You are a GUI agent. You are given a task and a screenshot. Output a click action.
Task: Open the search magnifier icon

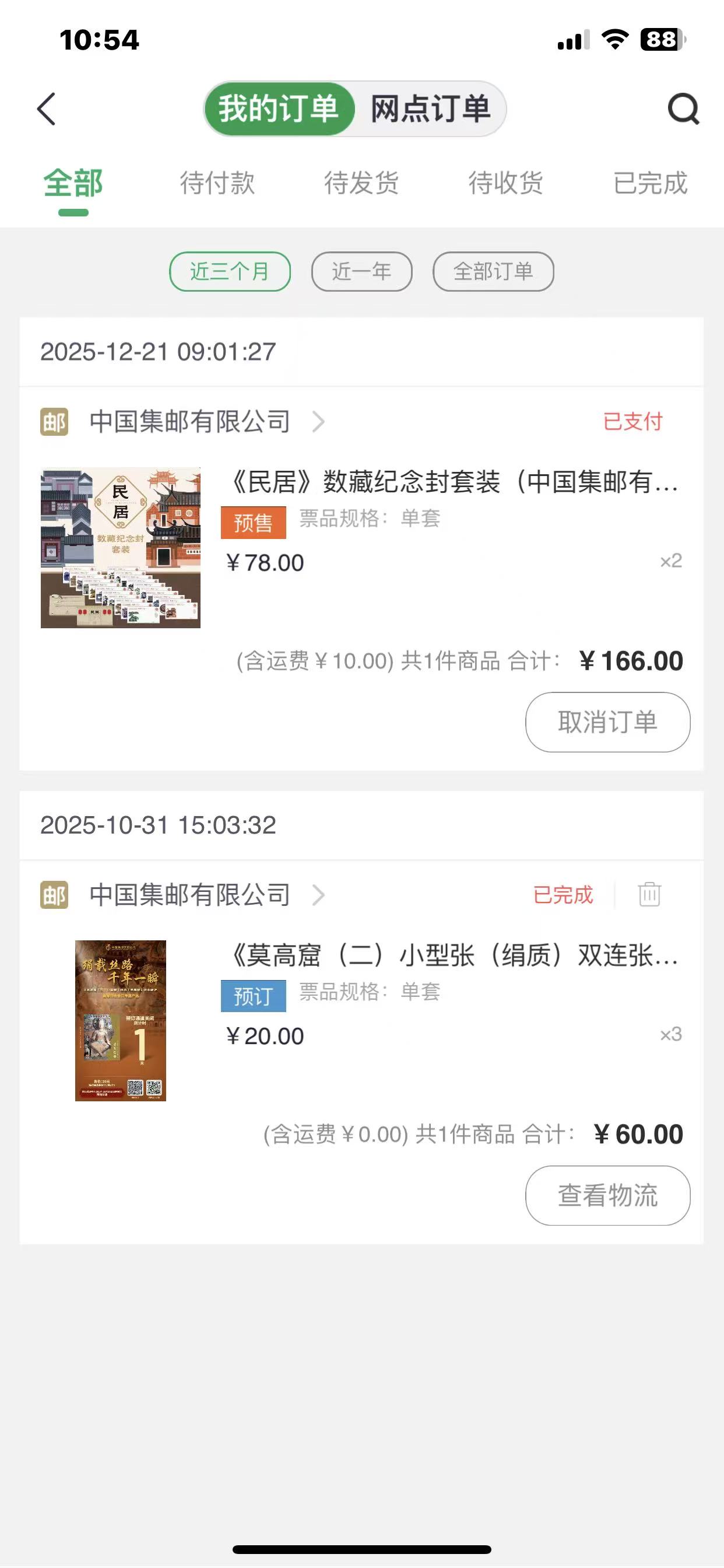coord(683,110)
